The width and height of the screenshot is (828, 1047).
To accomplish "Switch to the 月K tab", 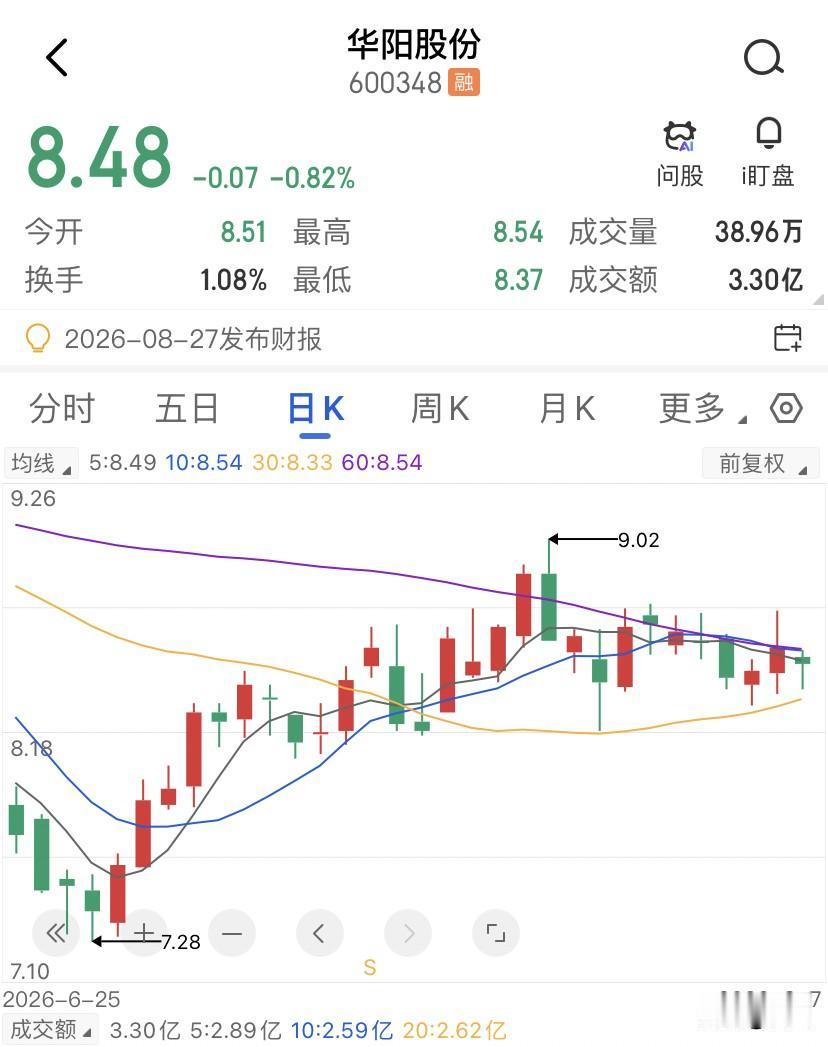I will pos(566,408).
